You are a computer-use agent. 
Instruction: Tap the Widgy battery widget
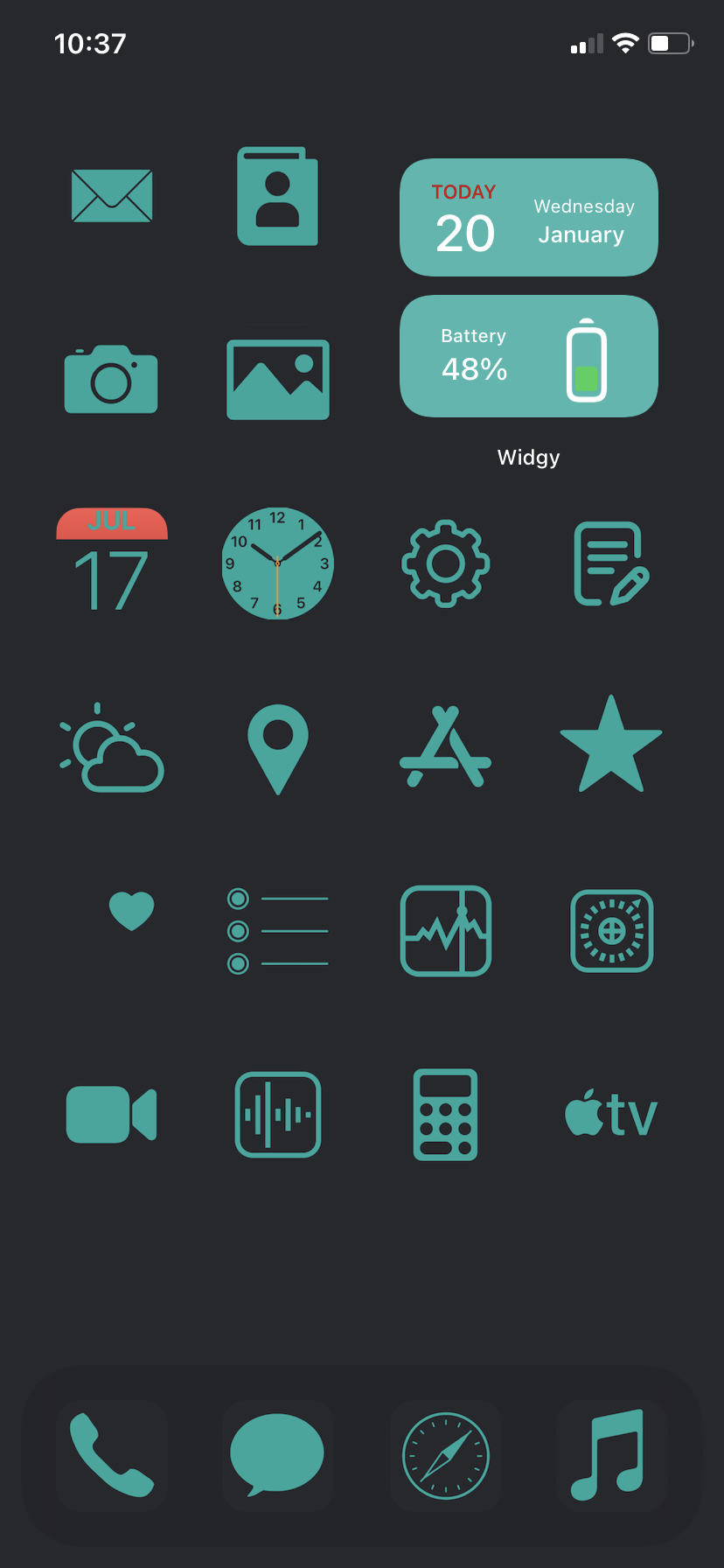[528, 356]
